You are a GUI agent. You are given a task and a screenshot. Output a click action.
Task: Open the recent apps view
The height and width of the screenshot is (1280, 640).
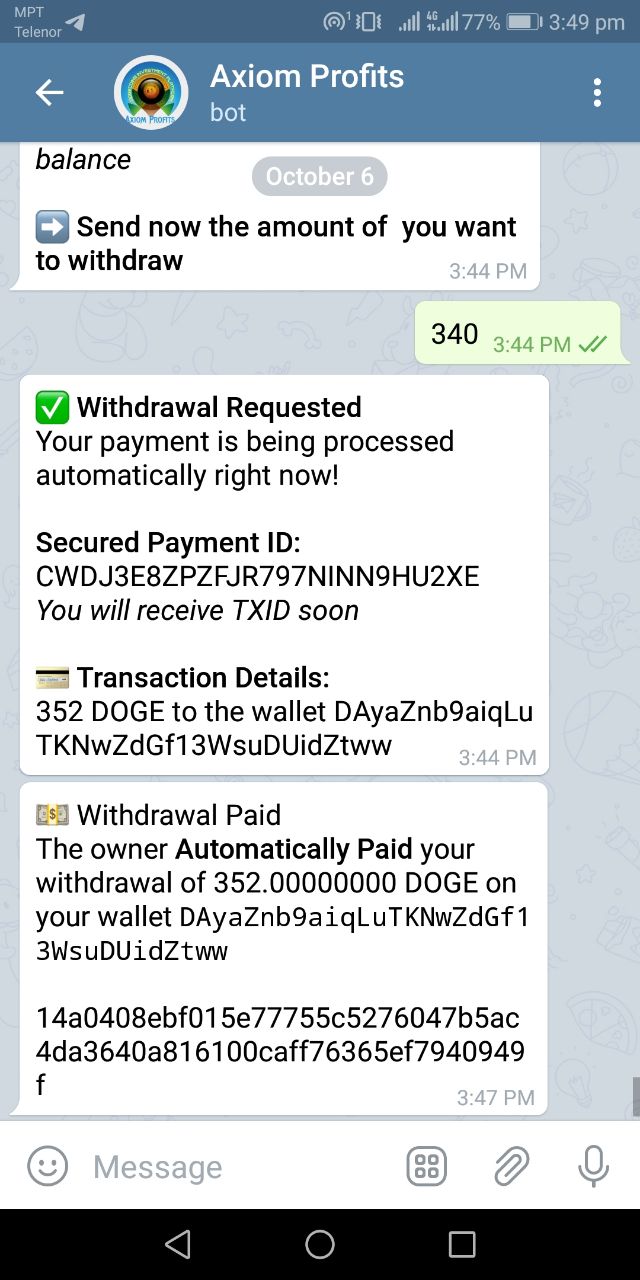[x=462, y=1244]
